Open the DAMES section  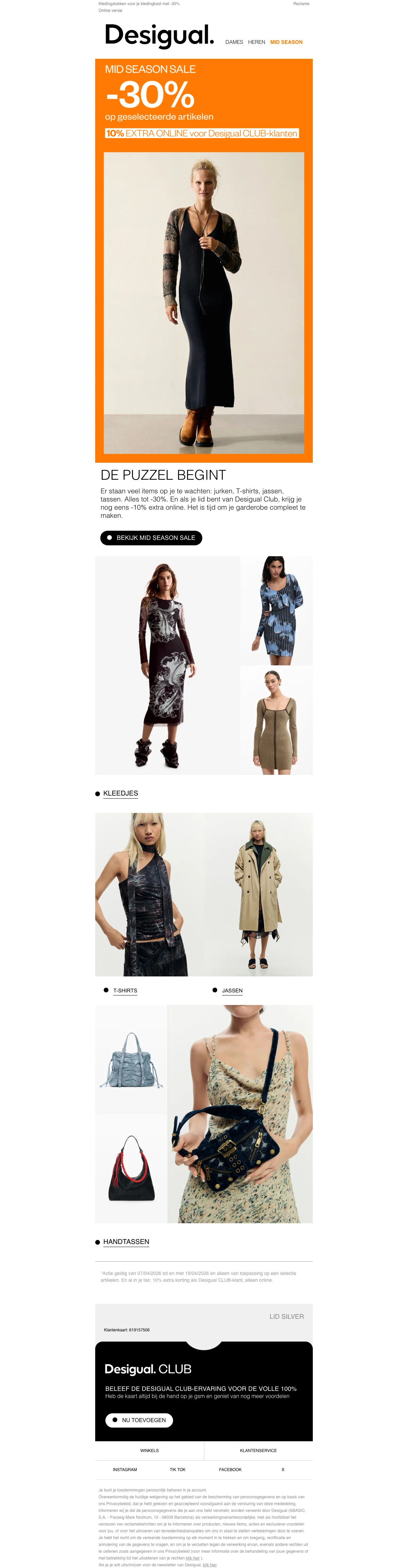click(234, 42)
